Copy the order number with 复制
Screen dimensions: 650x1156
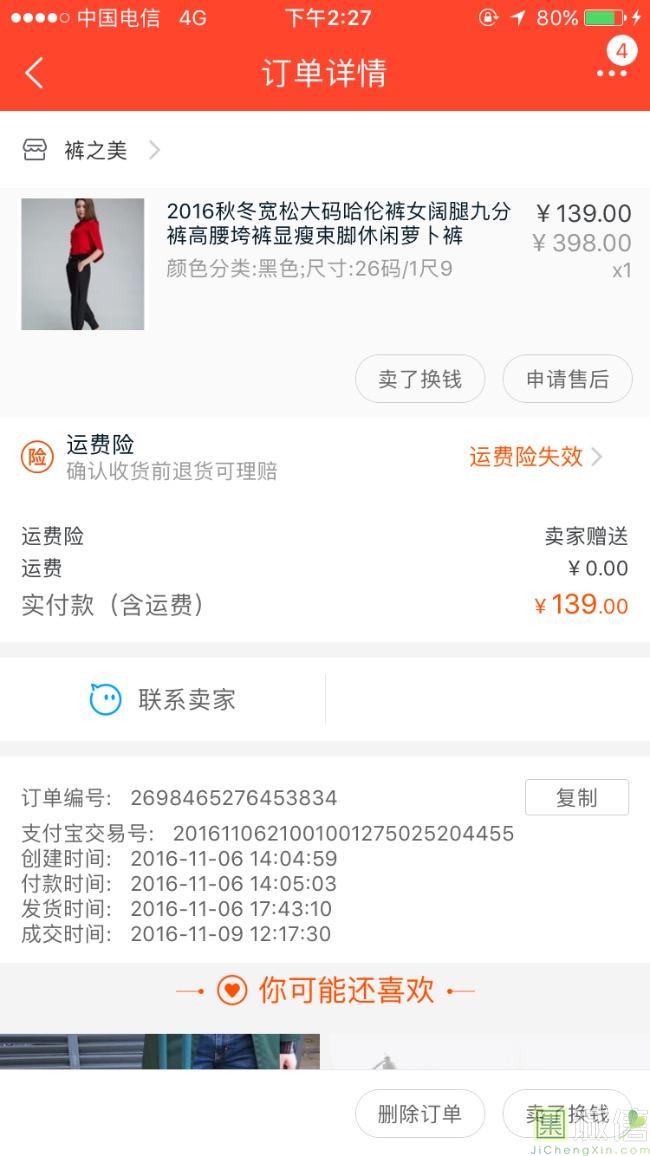(576, 797)
